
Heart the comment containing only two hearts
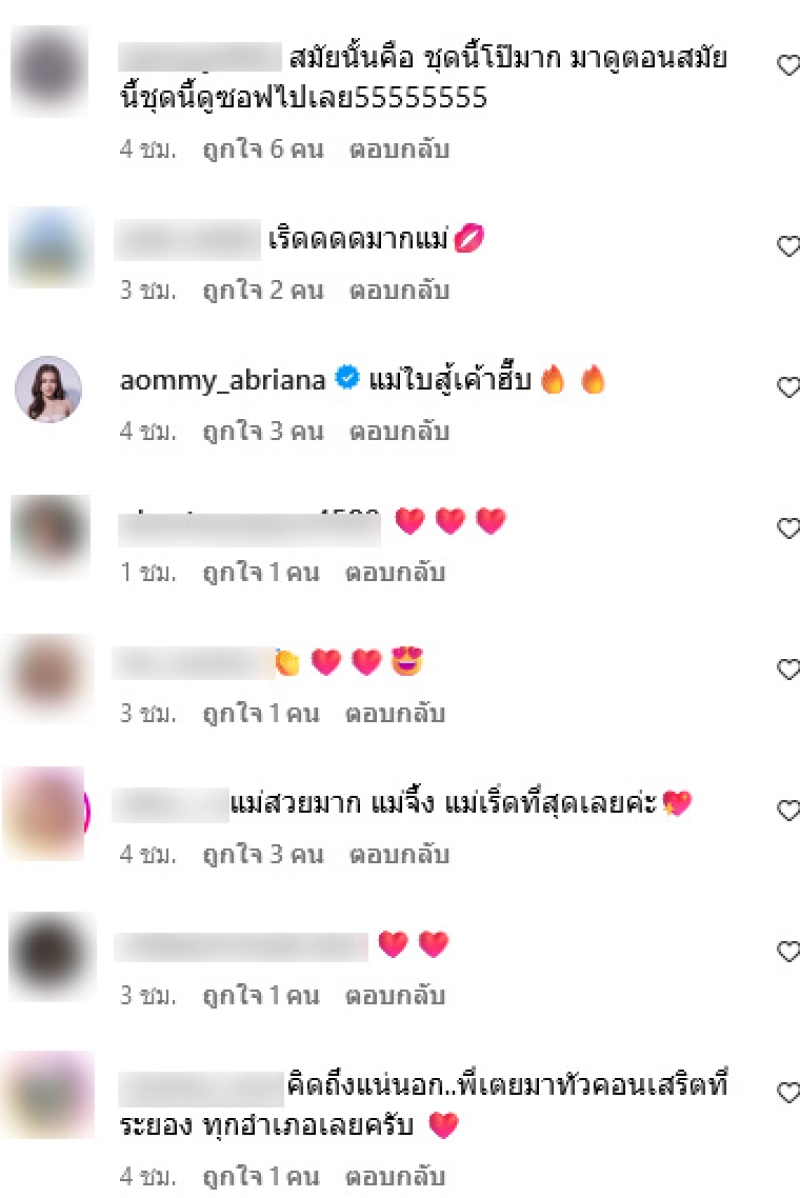788,951
